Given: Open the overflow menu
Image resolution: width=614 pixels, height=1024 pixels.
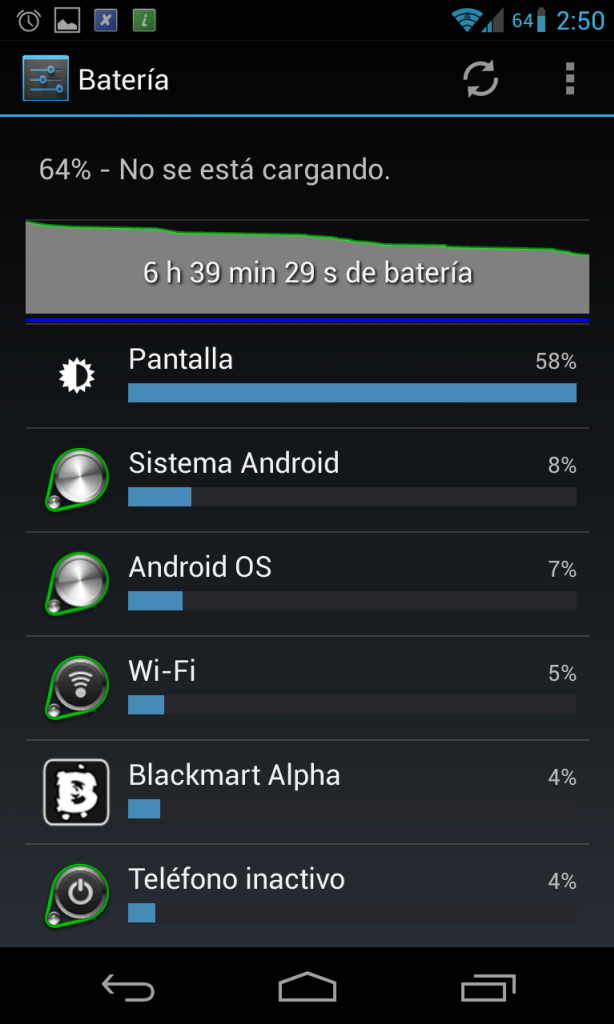Looking at the screenshot, I should (569, 79).
